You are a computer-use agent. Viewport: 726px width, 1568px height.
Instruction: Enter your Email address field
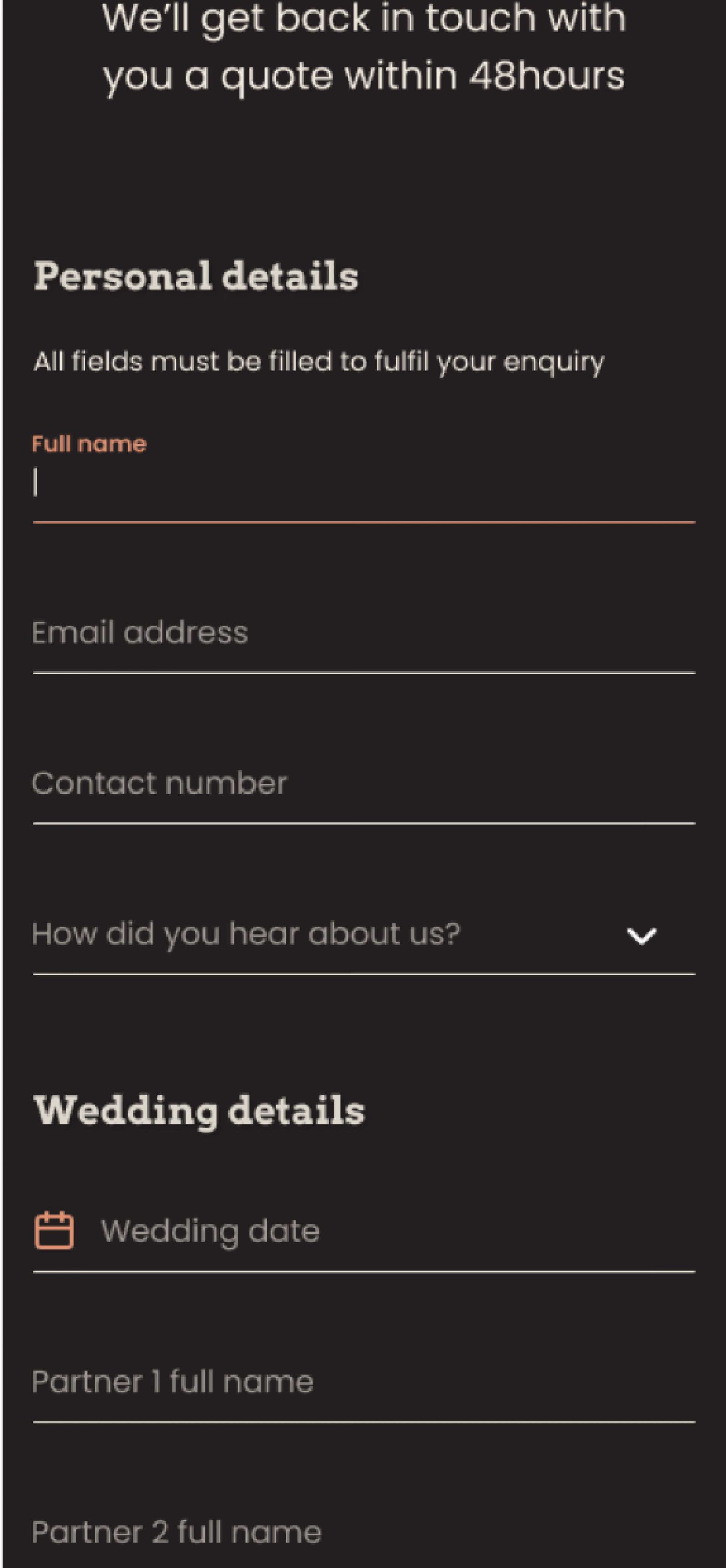[363, 633]
